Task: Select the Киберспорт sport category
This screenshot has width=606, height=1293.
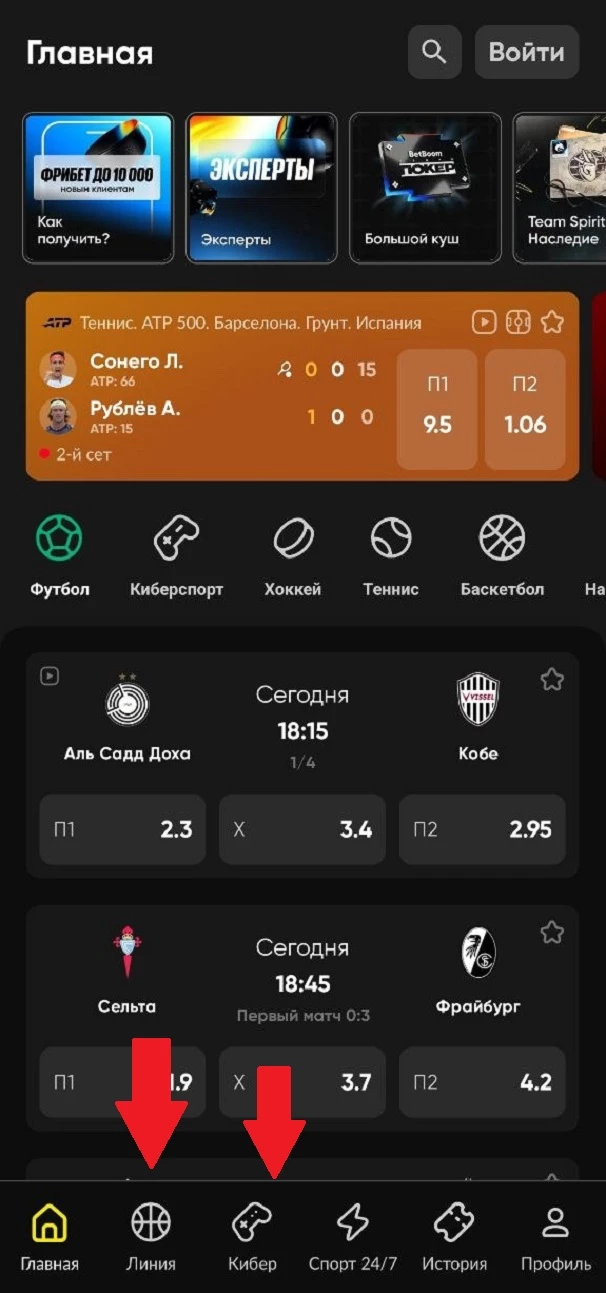Action: [176, 557]
